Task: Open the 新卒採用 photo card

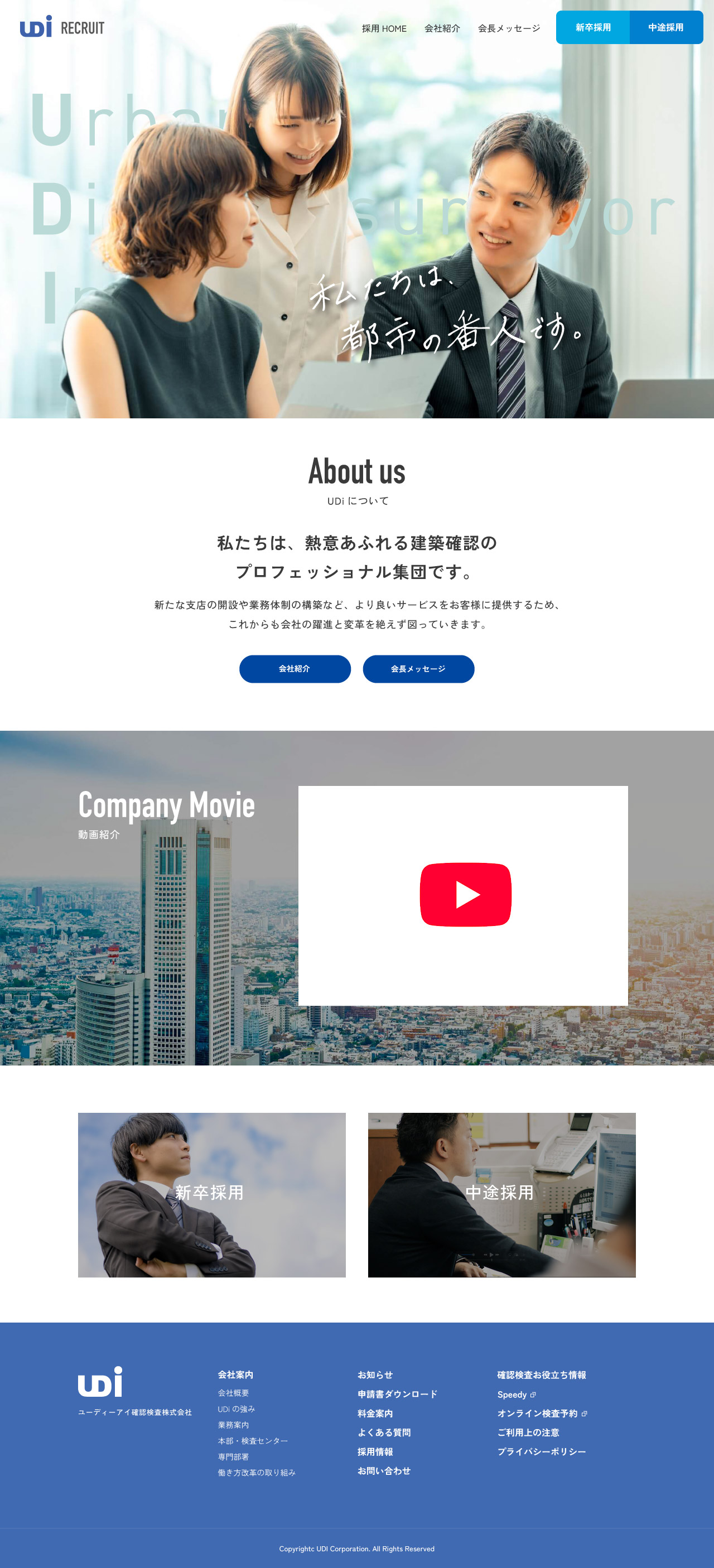Action: 211,1195
